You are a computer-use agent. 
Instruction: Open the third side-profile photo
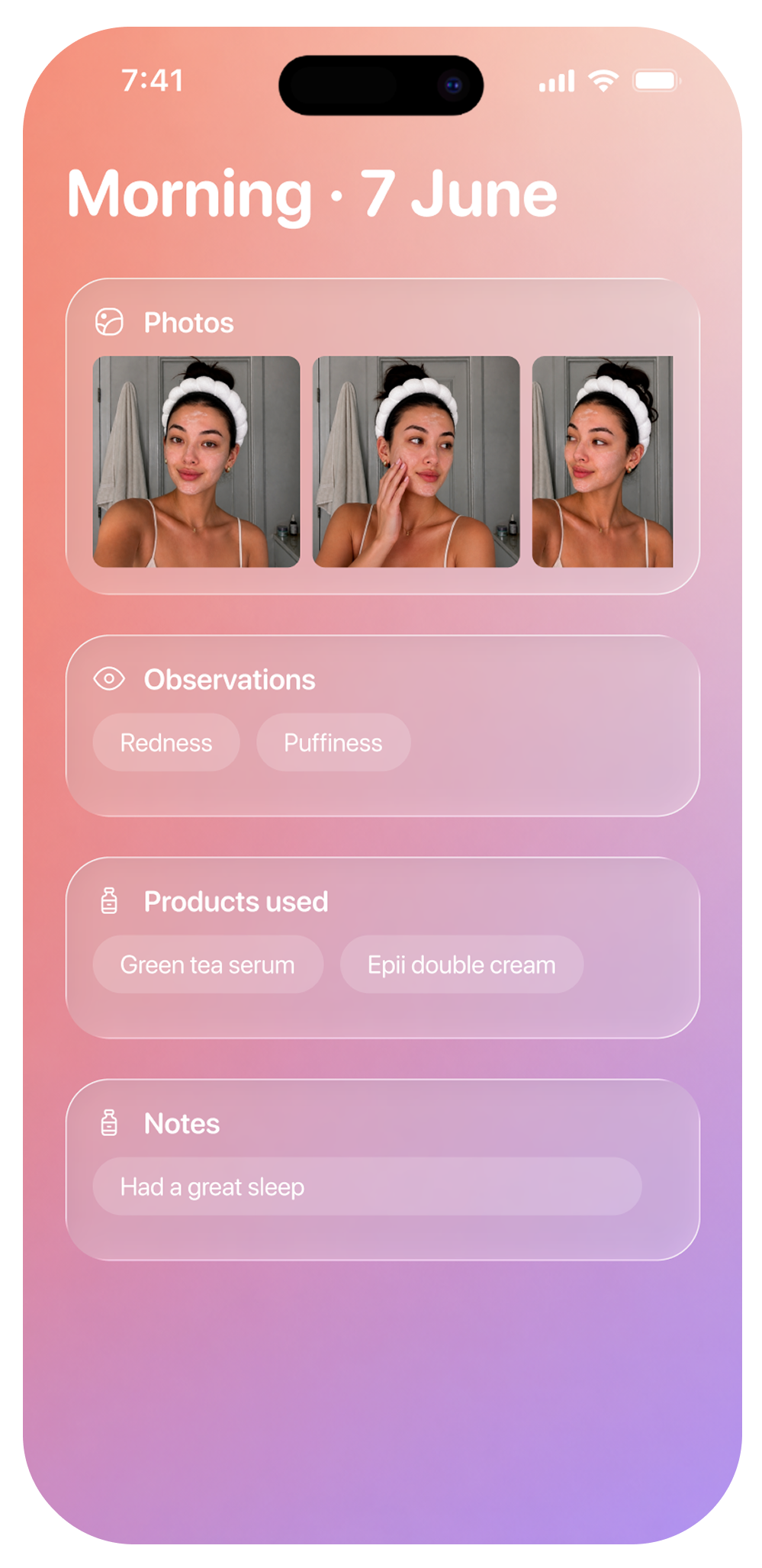603,462
